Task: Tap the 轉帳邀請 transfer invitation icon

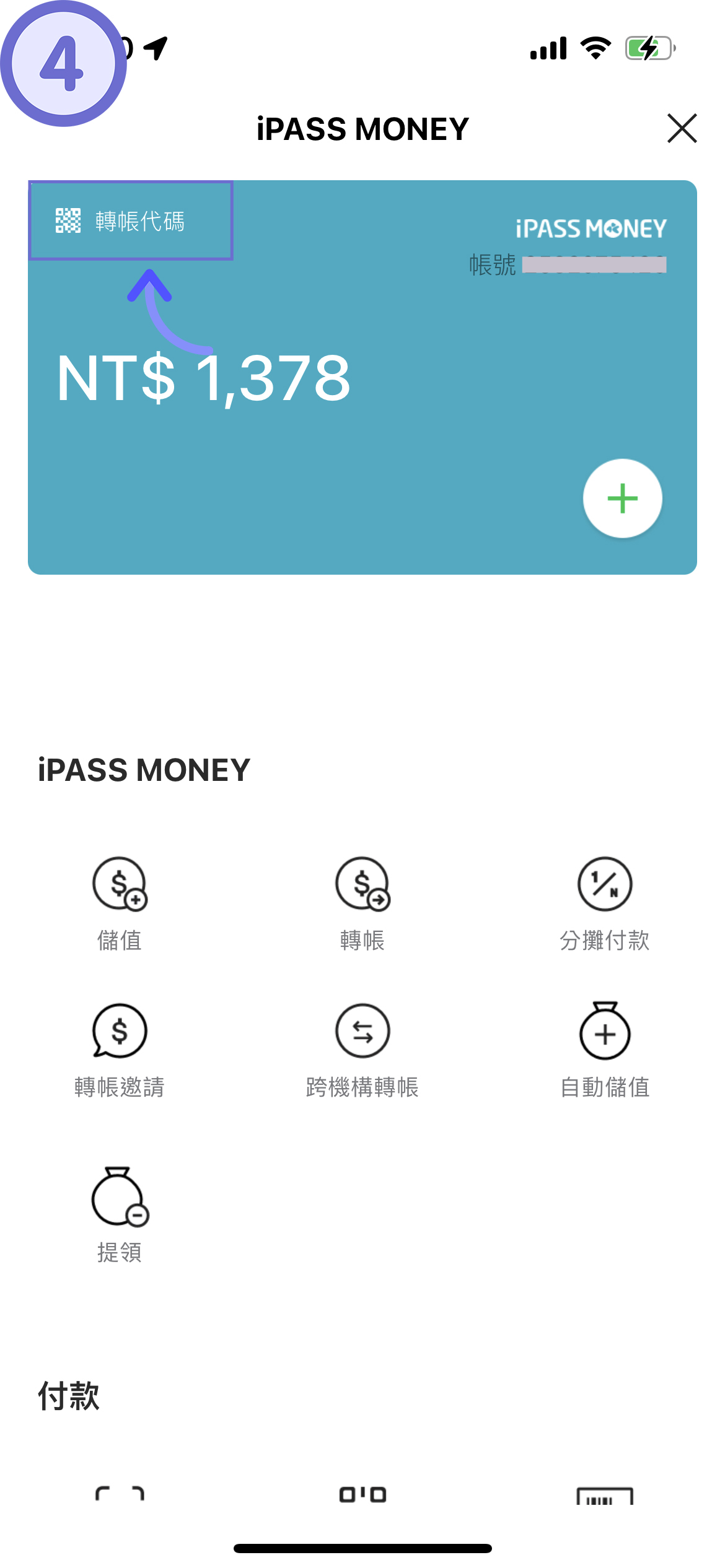Action: point(119,1030)
